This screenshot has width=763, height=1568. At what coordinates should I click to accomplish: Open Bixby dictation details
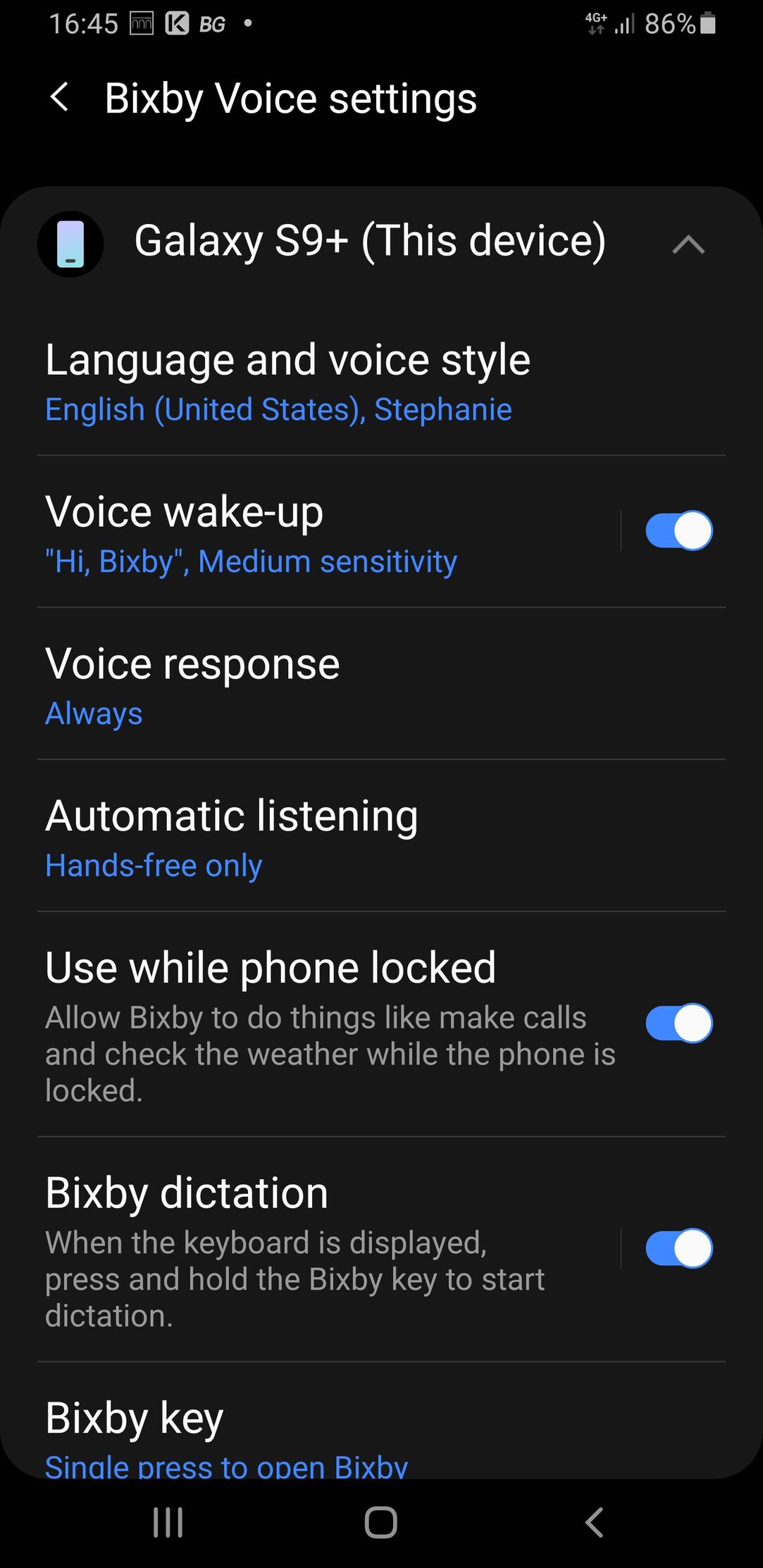click(328, 1249)
